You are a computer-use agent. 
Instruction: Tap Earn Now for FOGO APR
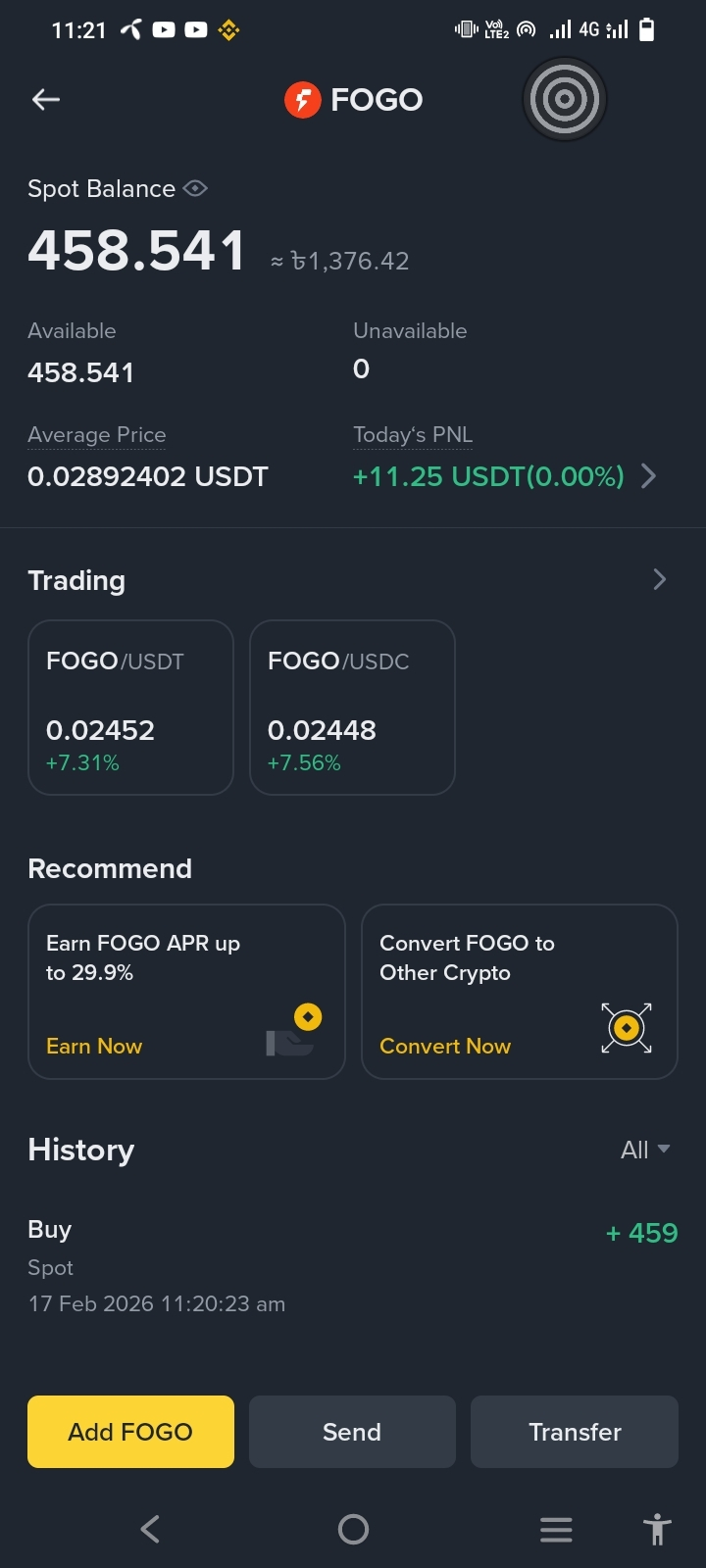click(x=94, y=1046)
